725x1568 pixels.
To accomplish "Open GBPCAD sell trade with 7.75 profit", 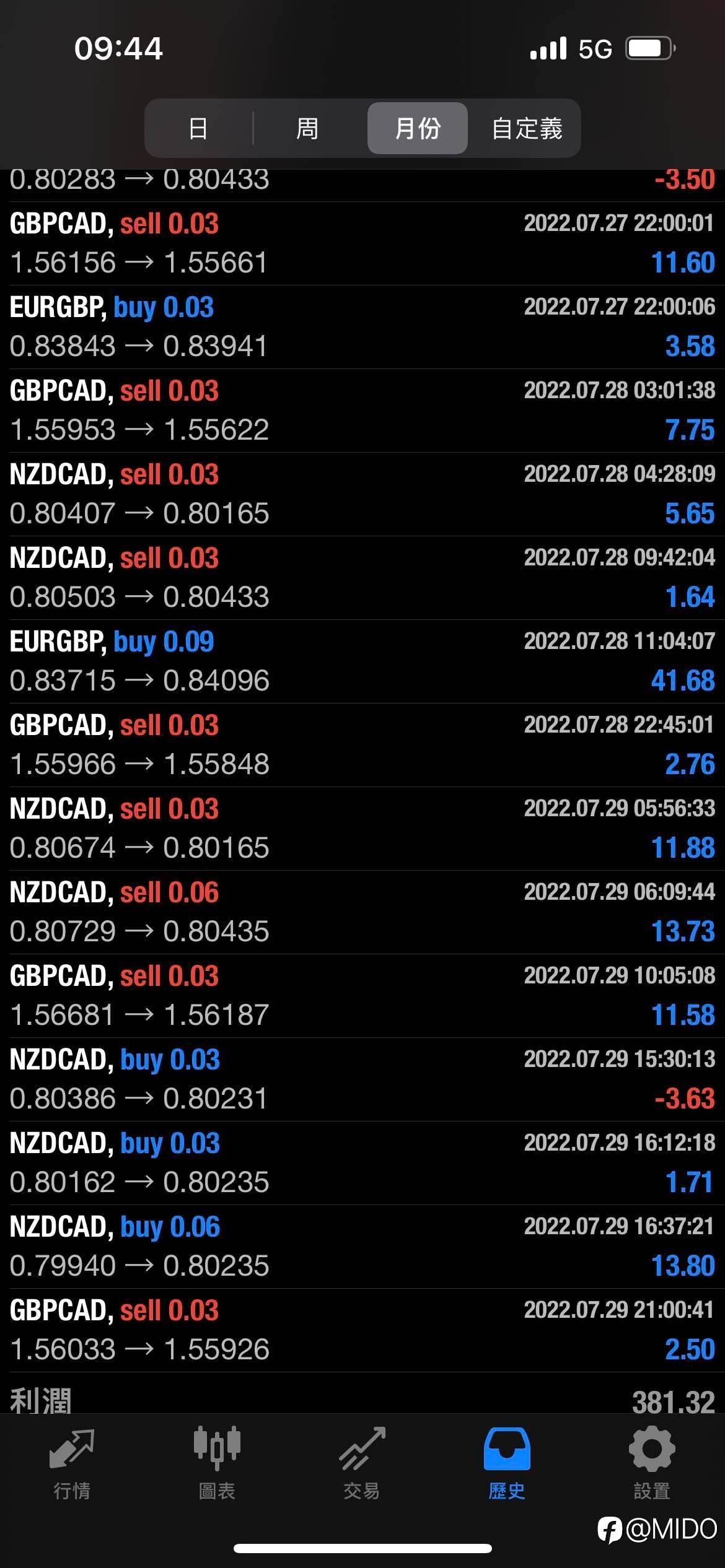I will click(x=362, y=410).
